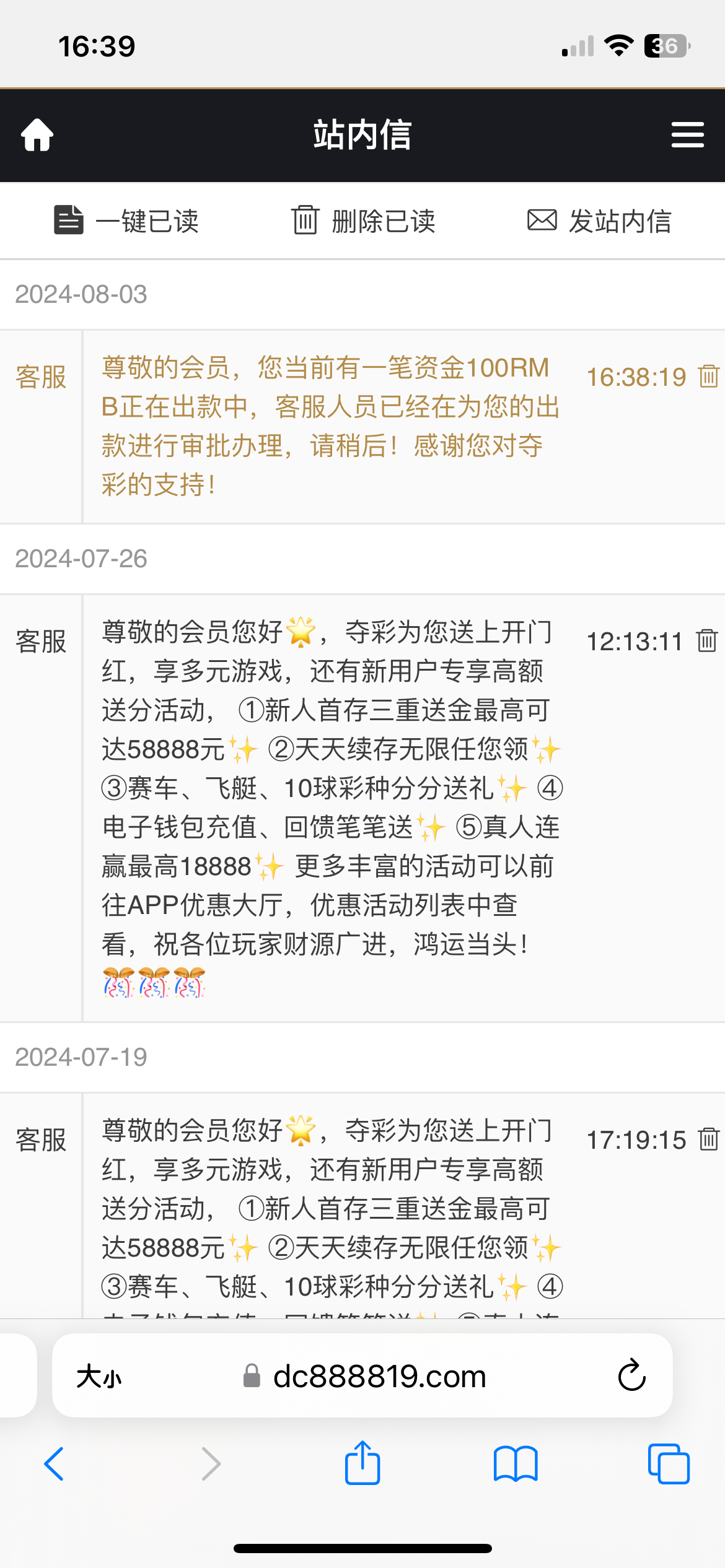This screenshot has height=1568, width=725.
Task: Open the 大小 page settings menu
Action: click(99, 1377)
